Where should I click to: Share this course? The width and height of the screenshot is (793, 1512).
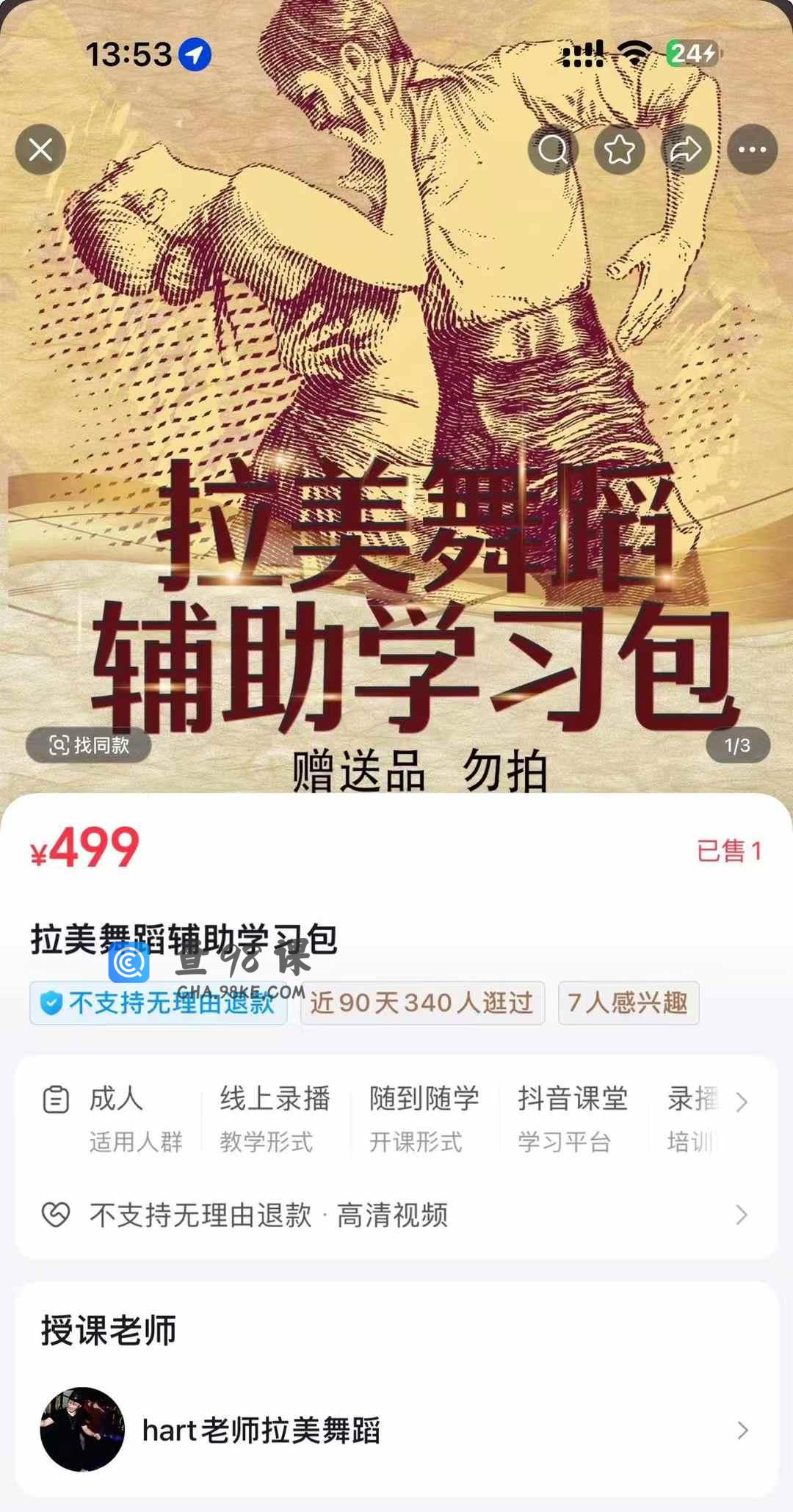point(686,150)
